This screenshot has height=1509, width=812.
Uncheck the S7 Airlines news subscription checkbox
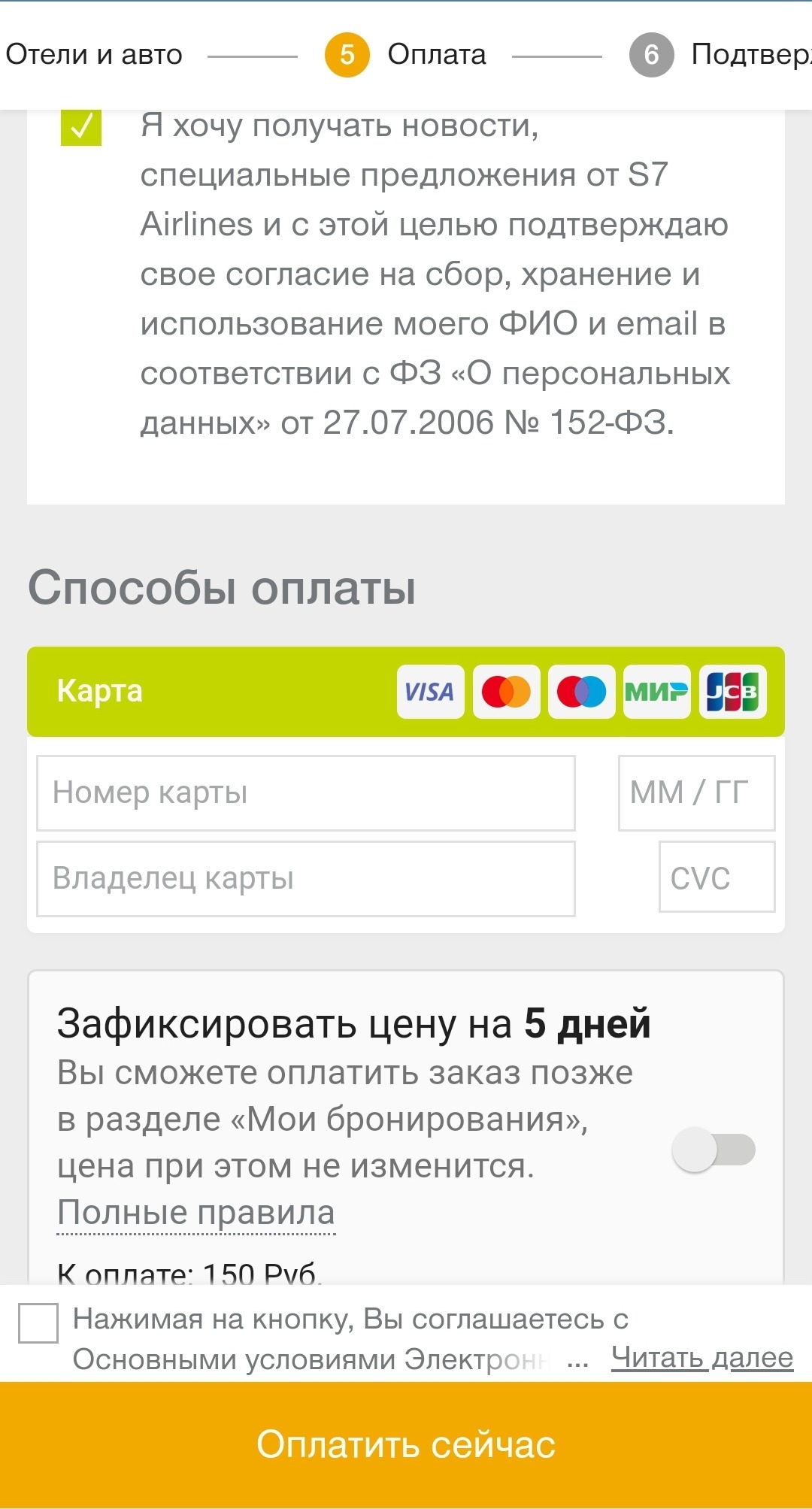81,126
